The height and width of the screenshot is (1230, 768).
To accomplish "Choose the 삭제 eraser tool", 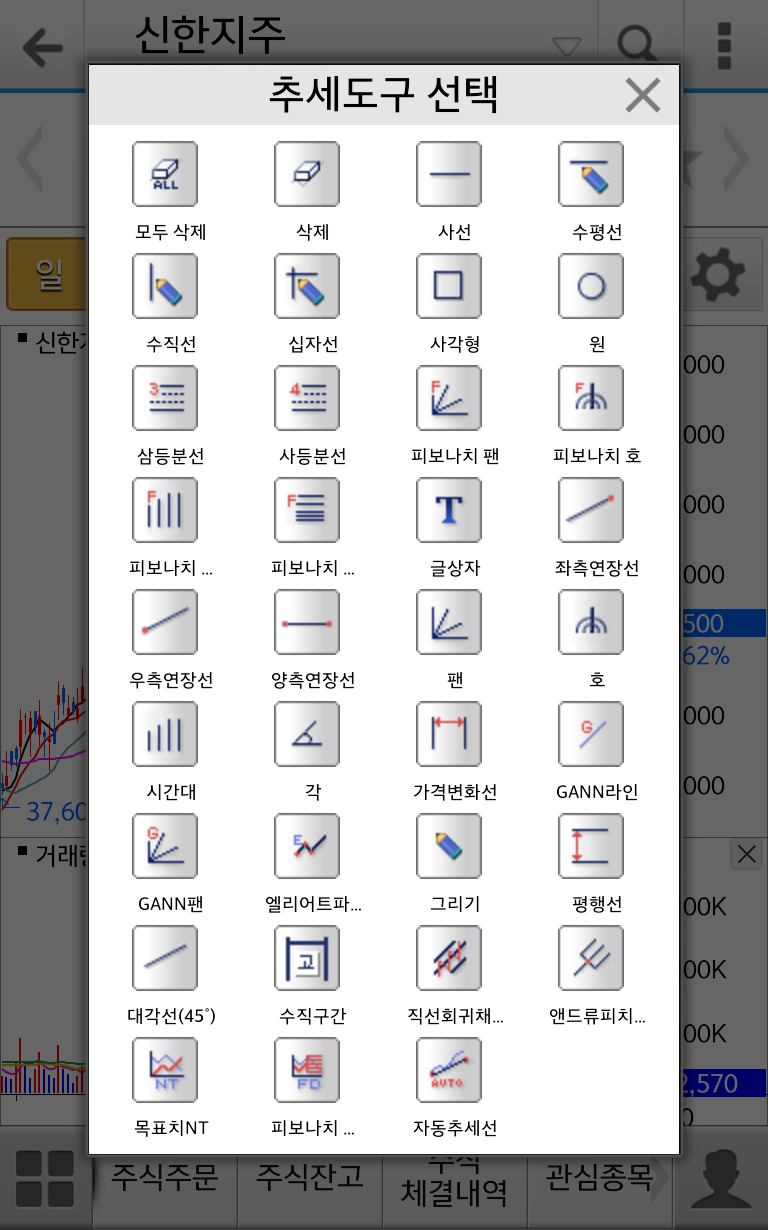I will coord(307,174).
